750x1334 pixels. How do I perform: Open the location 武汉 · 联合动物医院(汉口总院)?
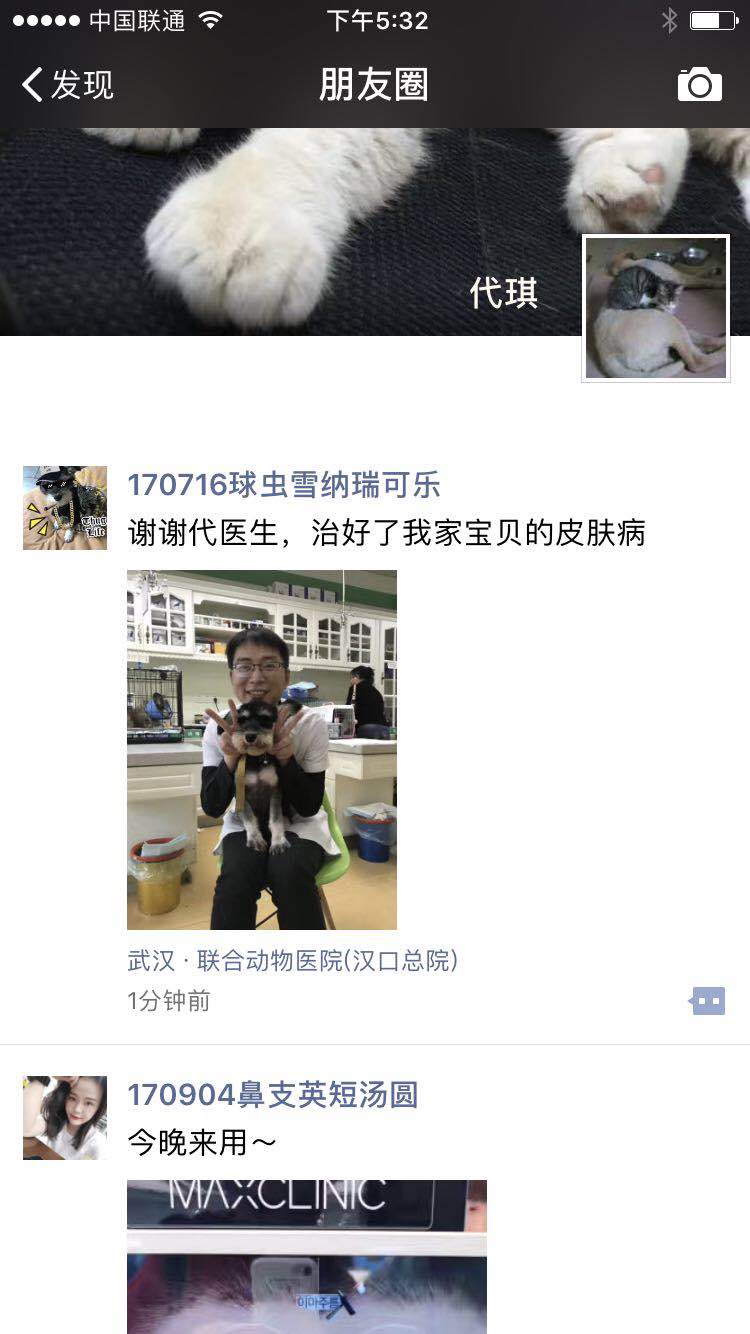(293, 961)
